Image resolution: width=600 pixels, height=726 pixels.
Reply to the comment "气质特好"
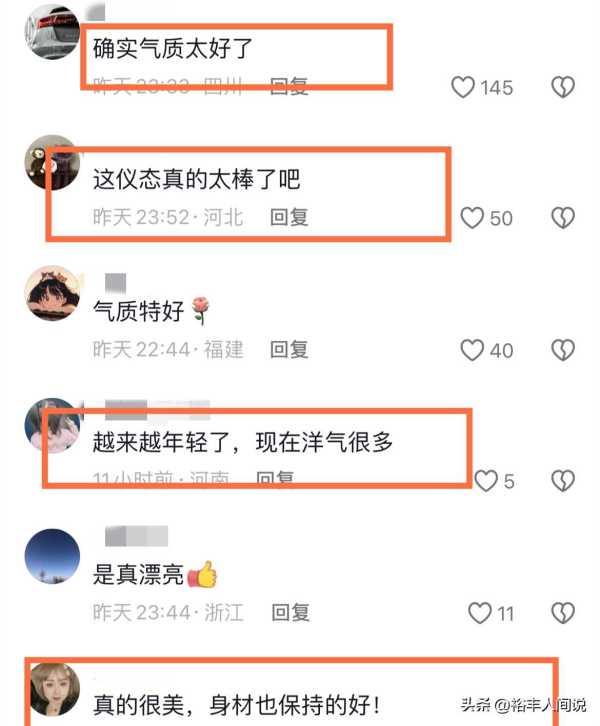290,350
